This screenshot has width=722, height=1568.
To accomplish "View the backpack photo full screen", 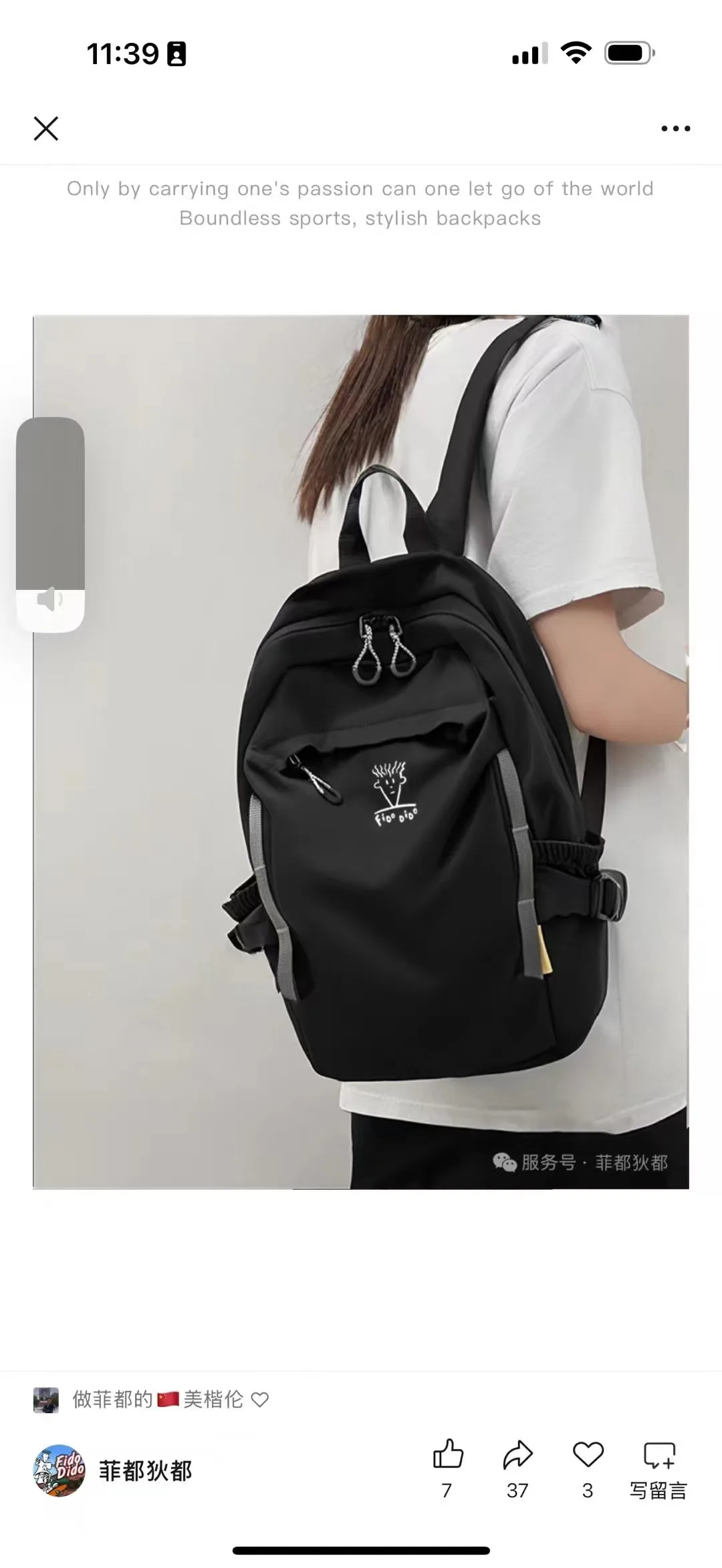I will point(361,752).
